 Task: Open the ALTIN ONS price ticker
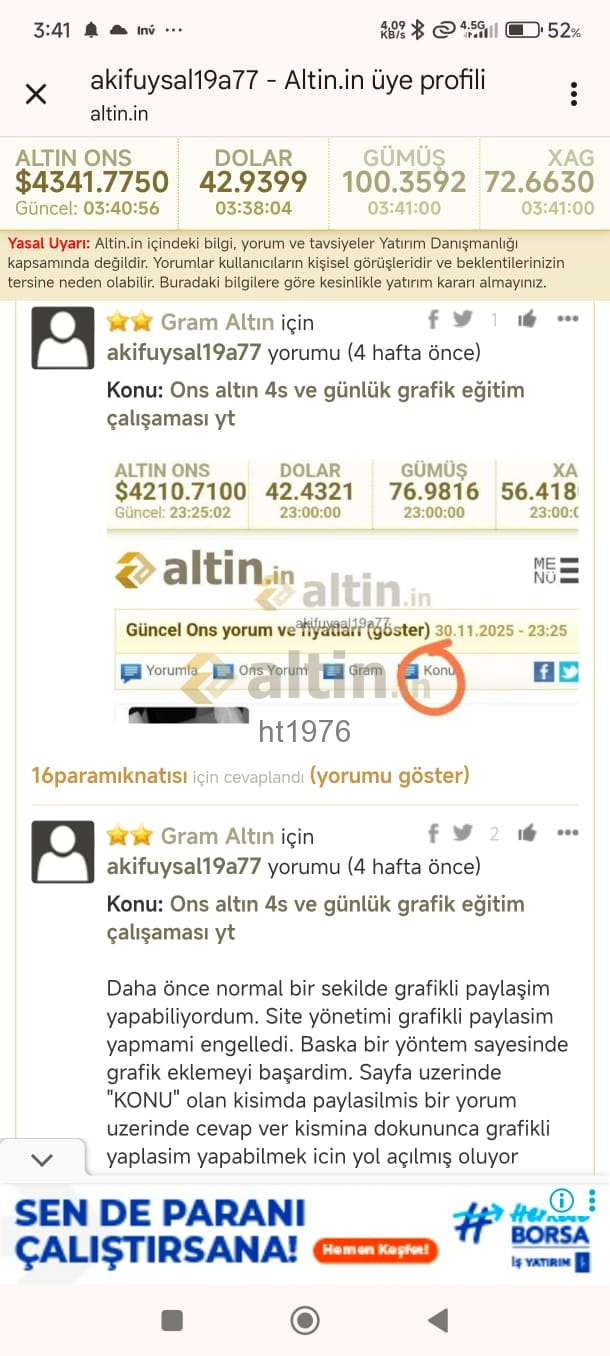point(91,182)
